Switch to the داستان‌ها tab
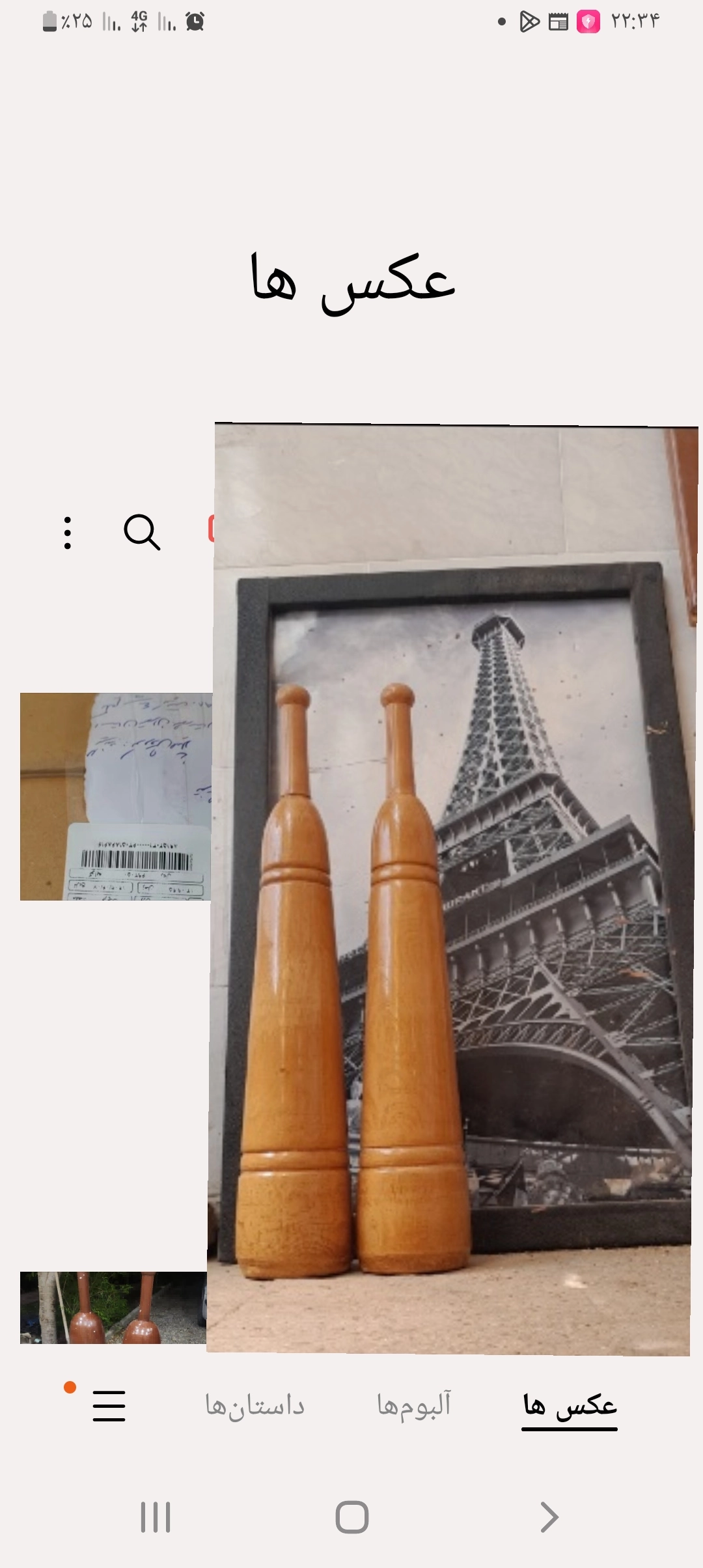The image size is (703, 1568). tap(255, 1405)
